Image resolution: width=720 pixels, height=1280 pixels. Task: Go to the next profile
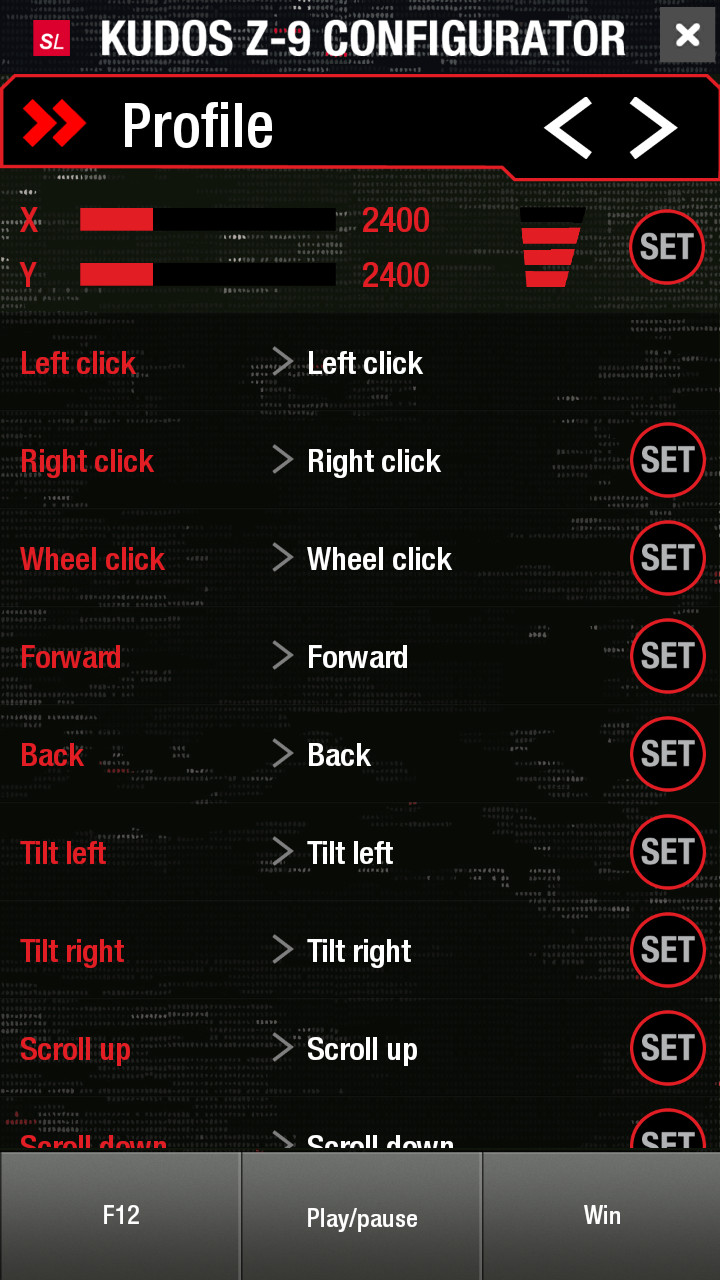(653, 128)
